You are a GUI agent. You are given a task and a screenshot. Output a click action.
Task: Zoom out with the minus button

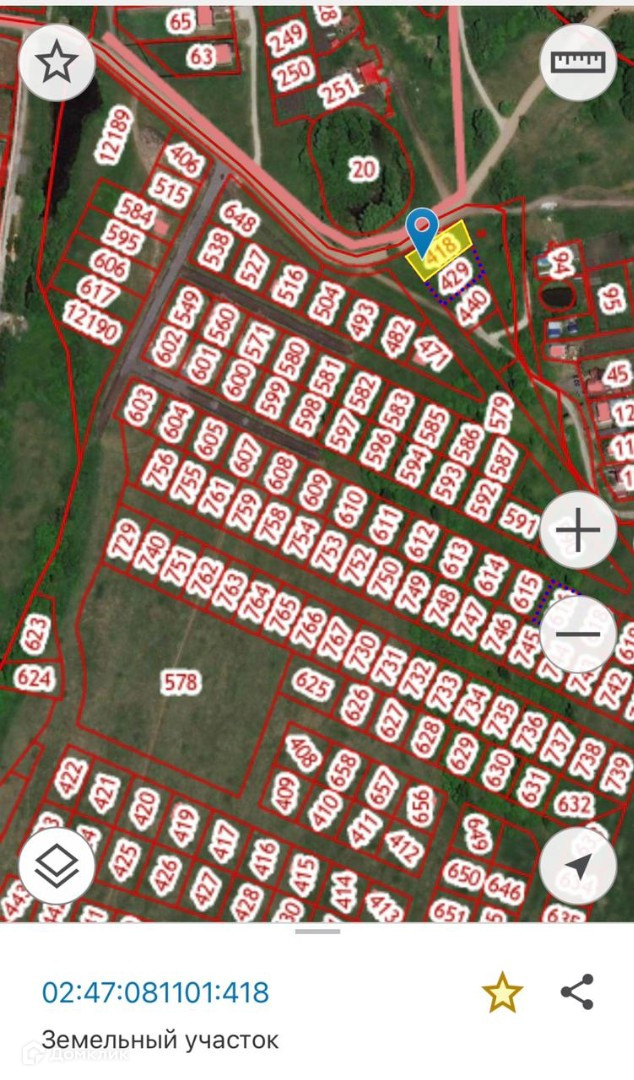click(x=577, y=634)
